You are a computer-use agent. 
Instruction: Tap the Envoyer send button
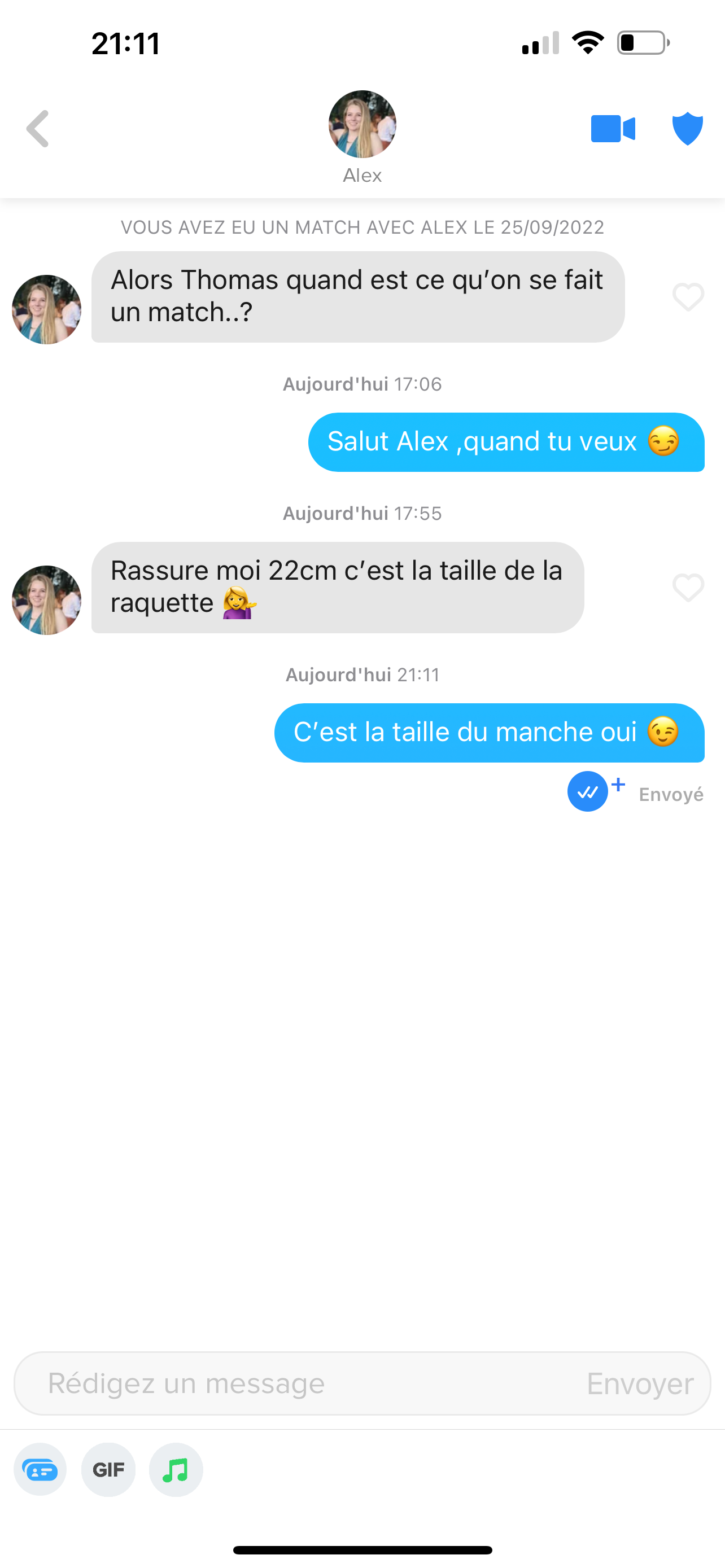tap(640, 1383)
